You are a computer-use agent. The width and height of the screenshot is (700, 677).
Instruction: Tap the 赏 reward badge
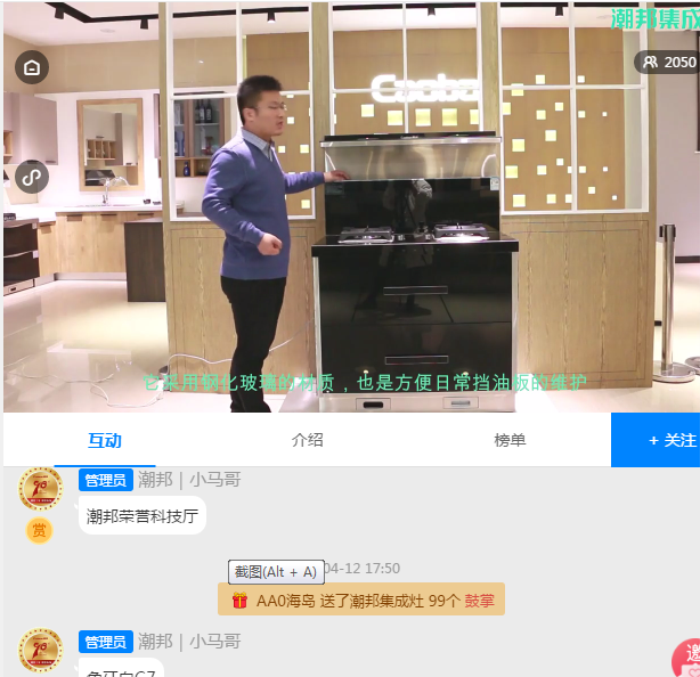39,531
